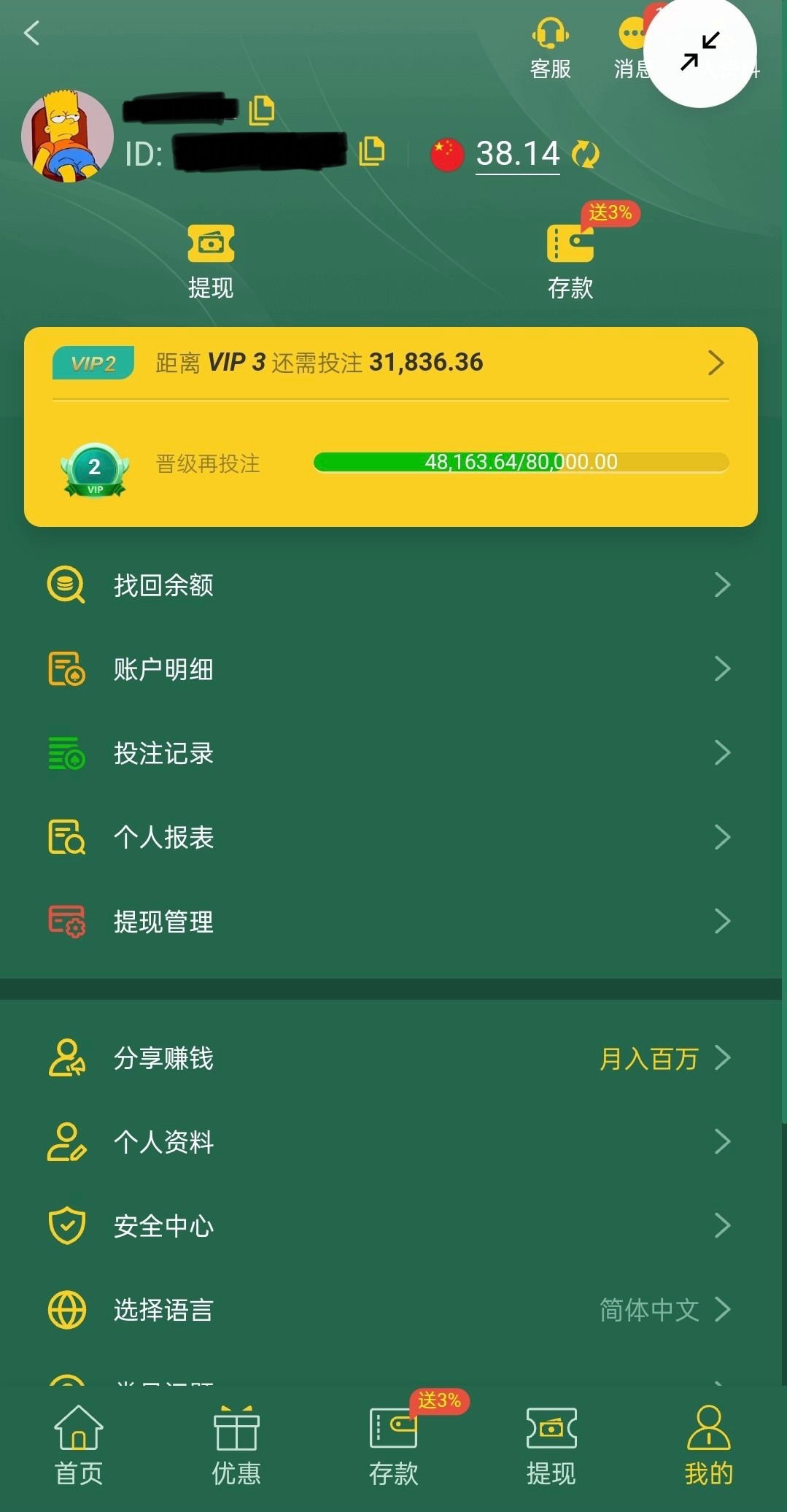This screenshot has width=787, height=1512.
Task: Go back using the top-left arrow
Action: point(31,33)
